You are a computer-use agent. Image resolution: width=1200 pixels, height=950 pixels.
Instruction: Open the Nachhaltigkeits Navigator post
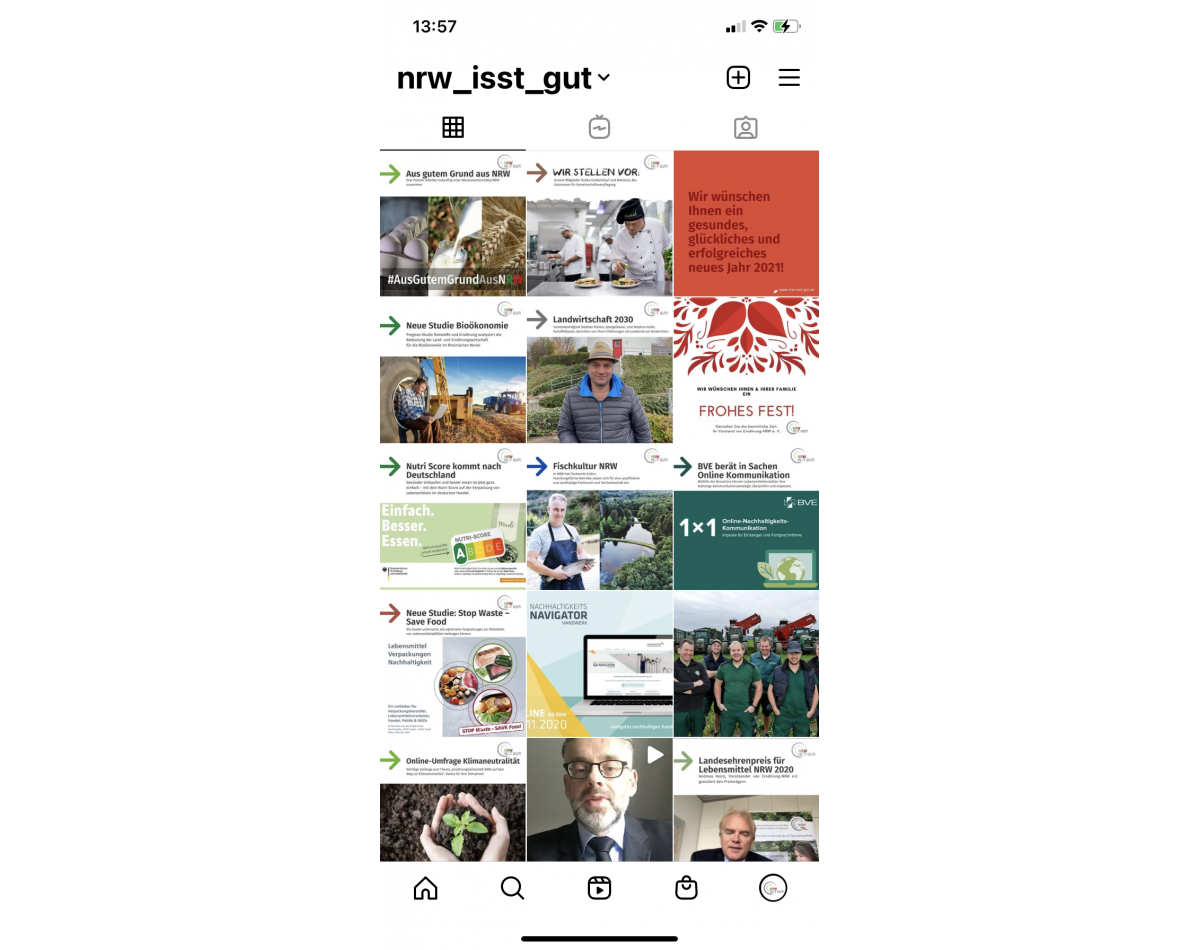(x=599, y=664)
